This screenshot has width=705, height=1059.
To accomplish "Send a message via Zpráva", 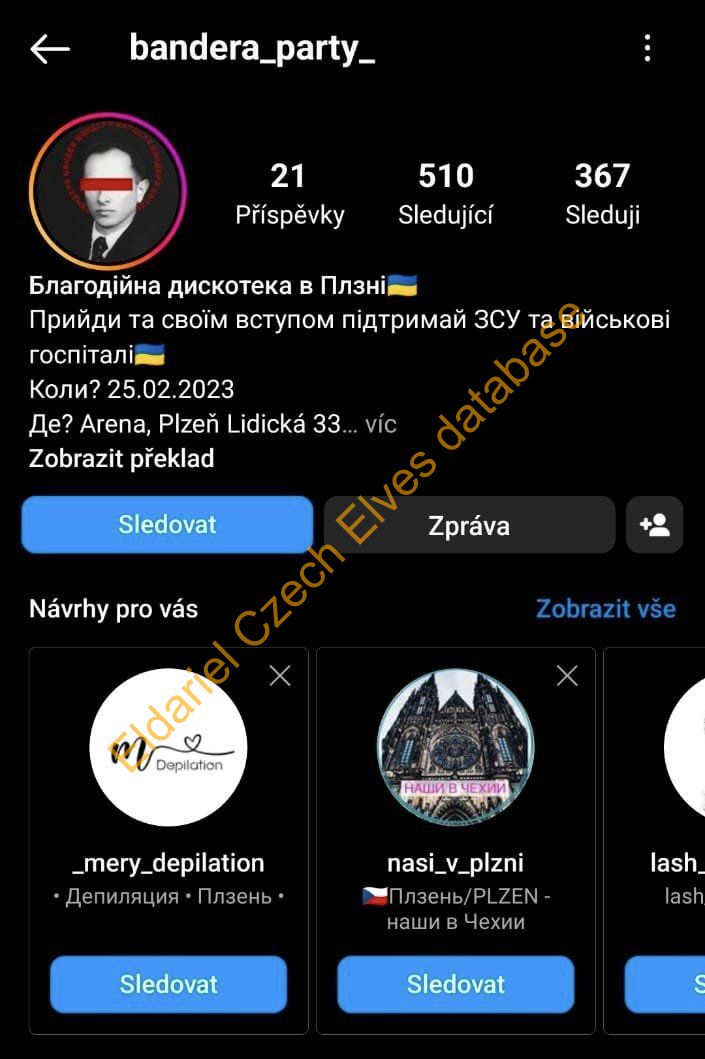I will click(x=469, y=525).
